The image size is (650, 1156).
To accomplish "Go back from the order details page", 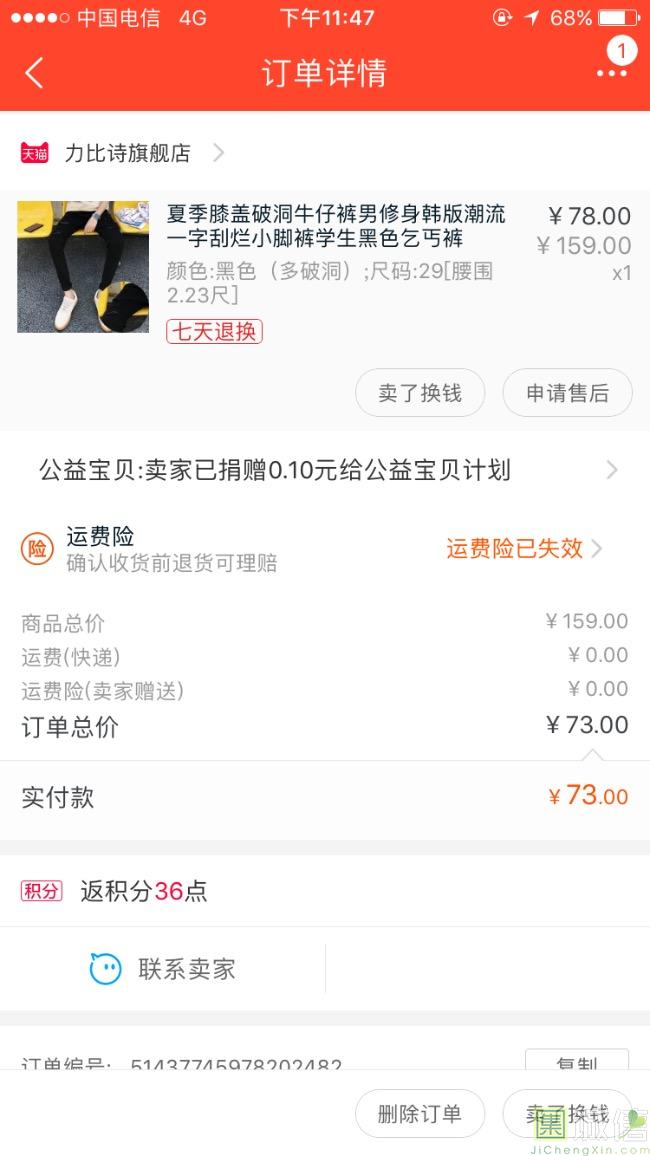I will [35, 73].
